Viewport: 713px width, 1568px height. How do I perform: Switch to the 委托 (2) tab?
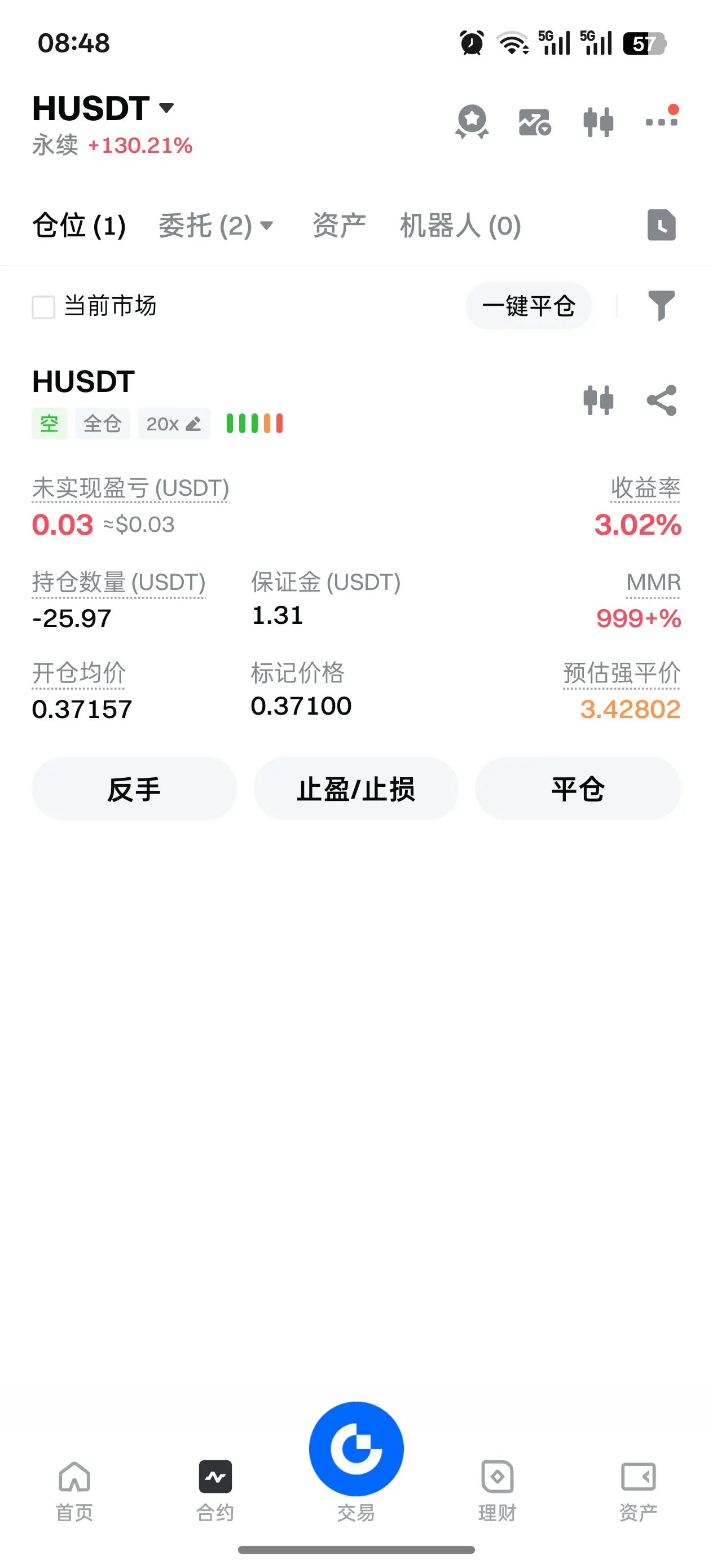(215, 226)
